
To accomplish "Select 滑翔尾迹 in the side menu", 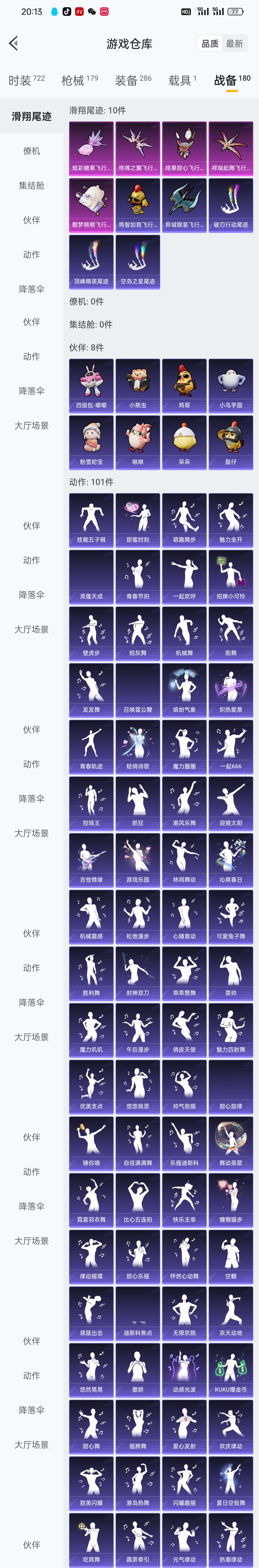I will (x=32, y=116).
